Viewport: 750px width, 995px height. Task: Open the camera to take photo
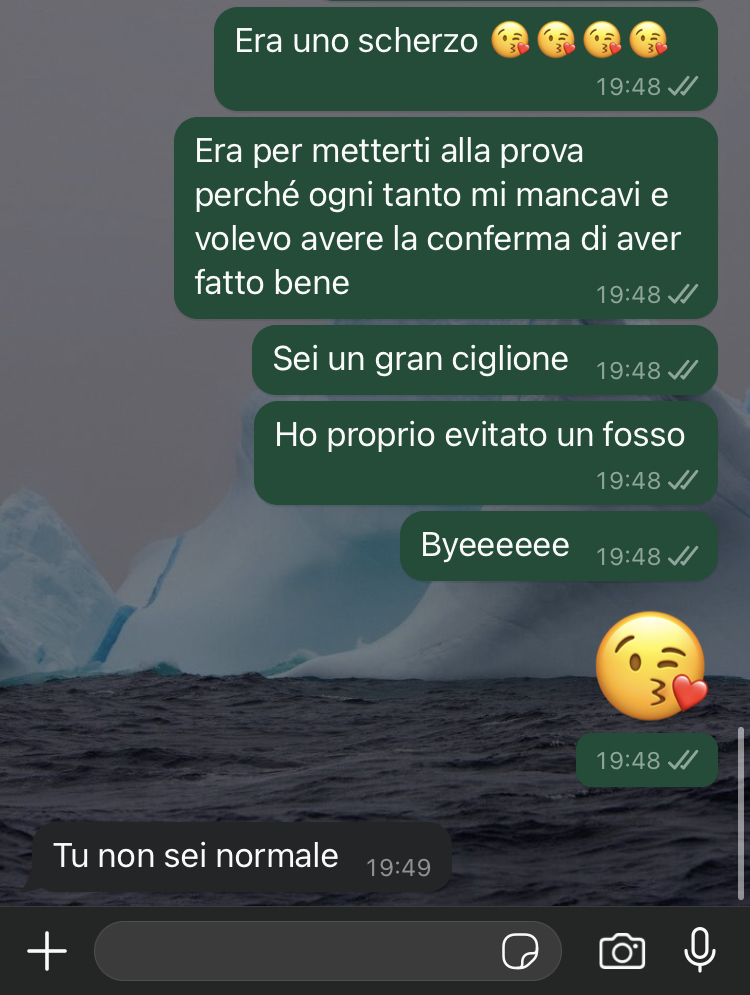621,951
